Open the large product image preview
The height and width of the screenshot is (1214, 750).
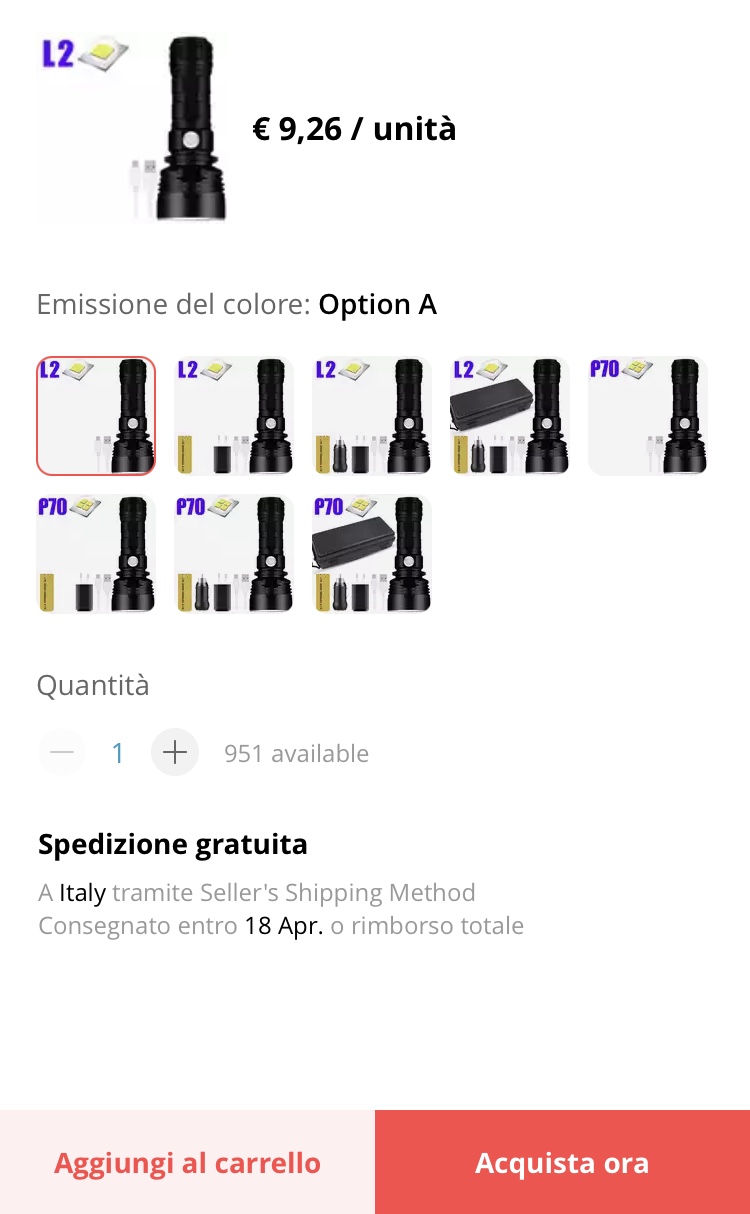pos(132,128)
